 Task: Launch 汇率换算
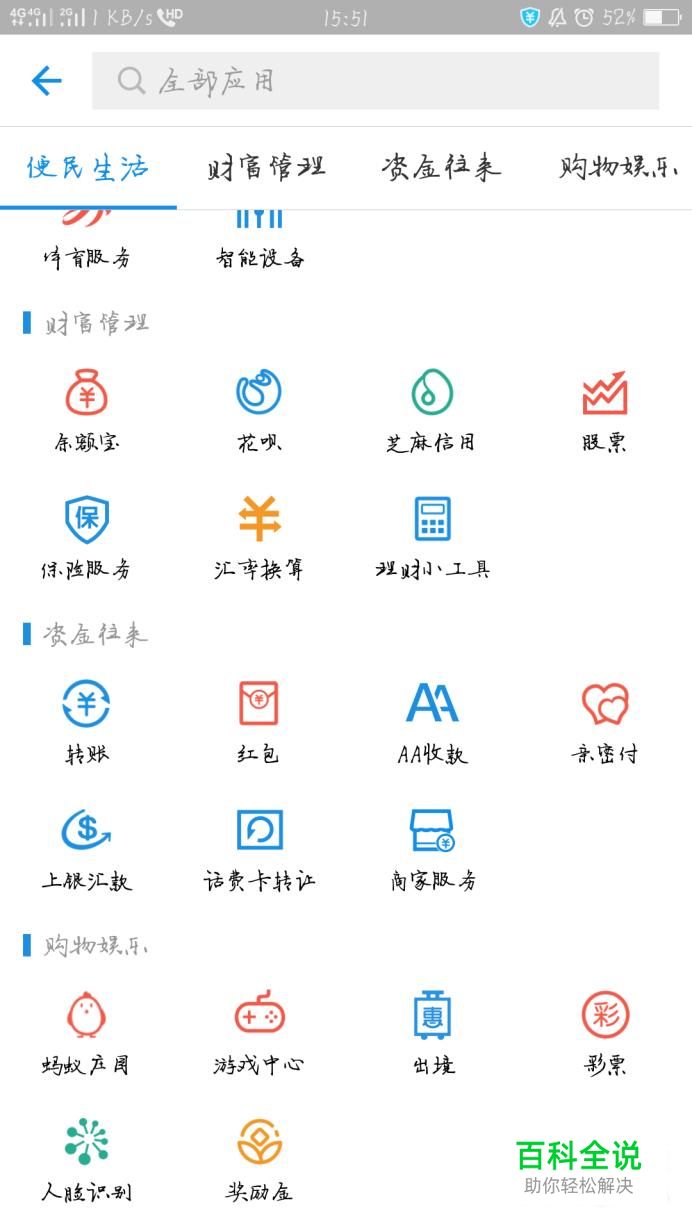(259, 535)
